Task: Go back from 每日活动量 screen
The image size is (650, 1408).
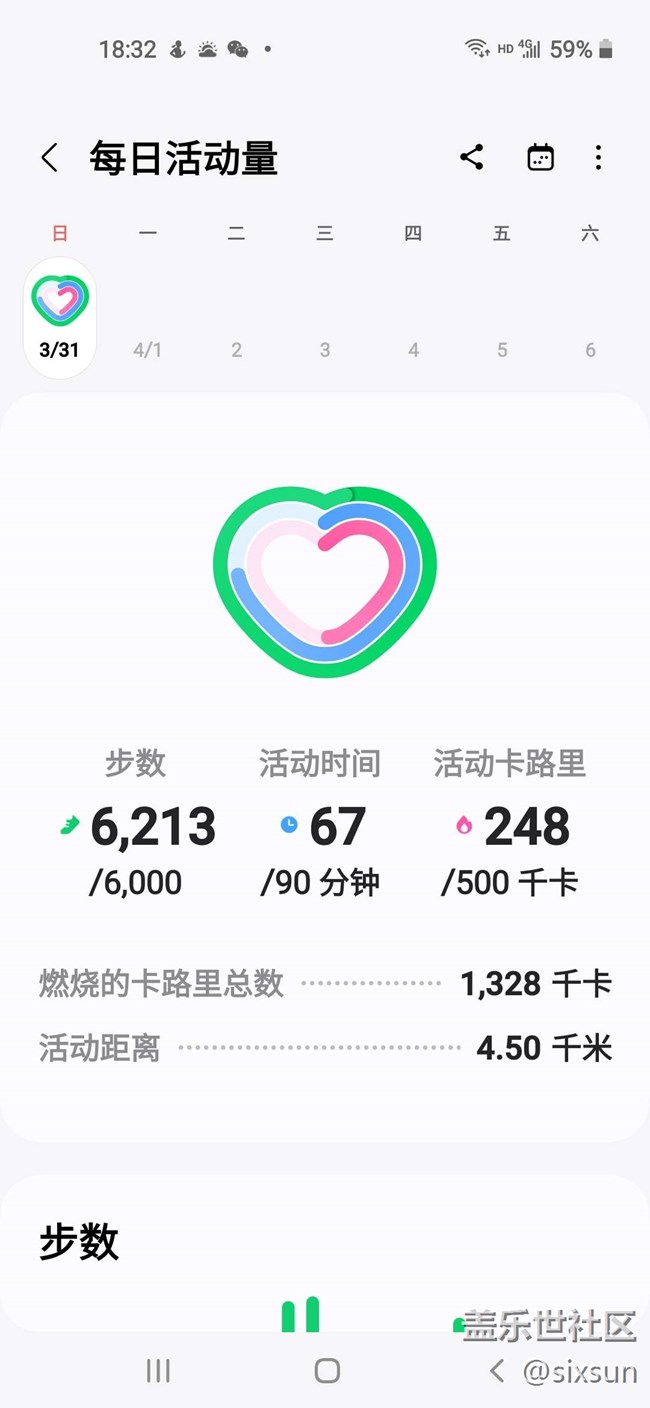Action: click(49, 158)
